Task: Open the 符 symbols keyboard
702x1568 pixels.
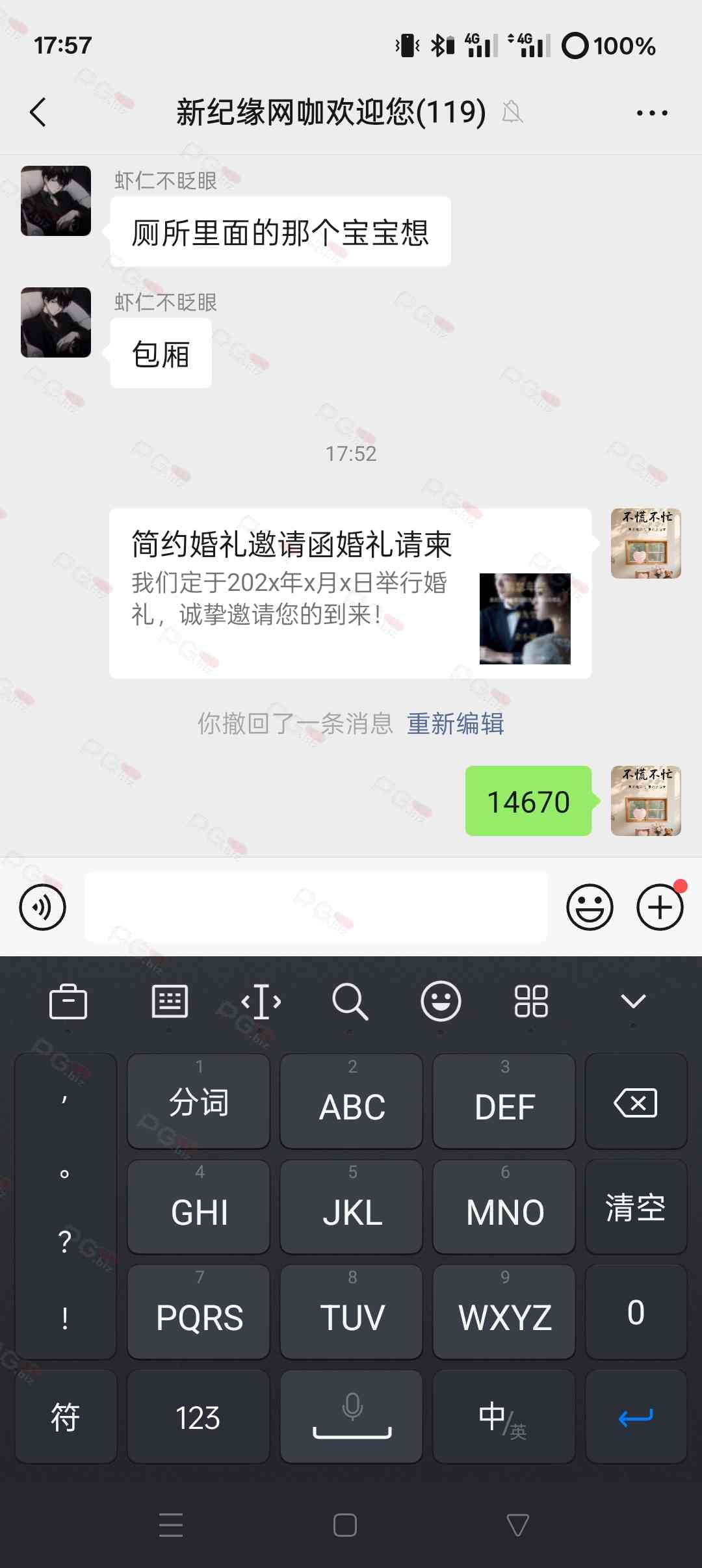Action: click(x=65, y=1417)
